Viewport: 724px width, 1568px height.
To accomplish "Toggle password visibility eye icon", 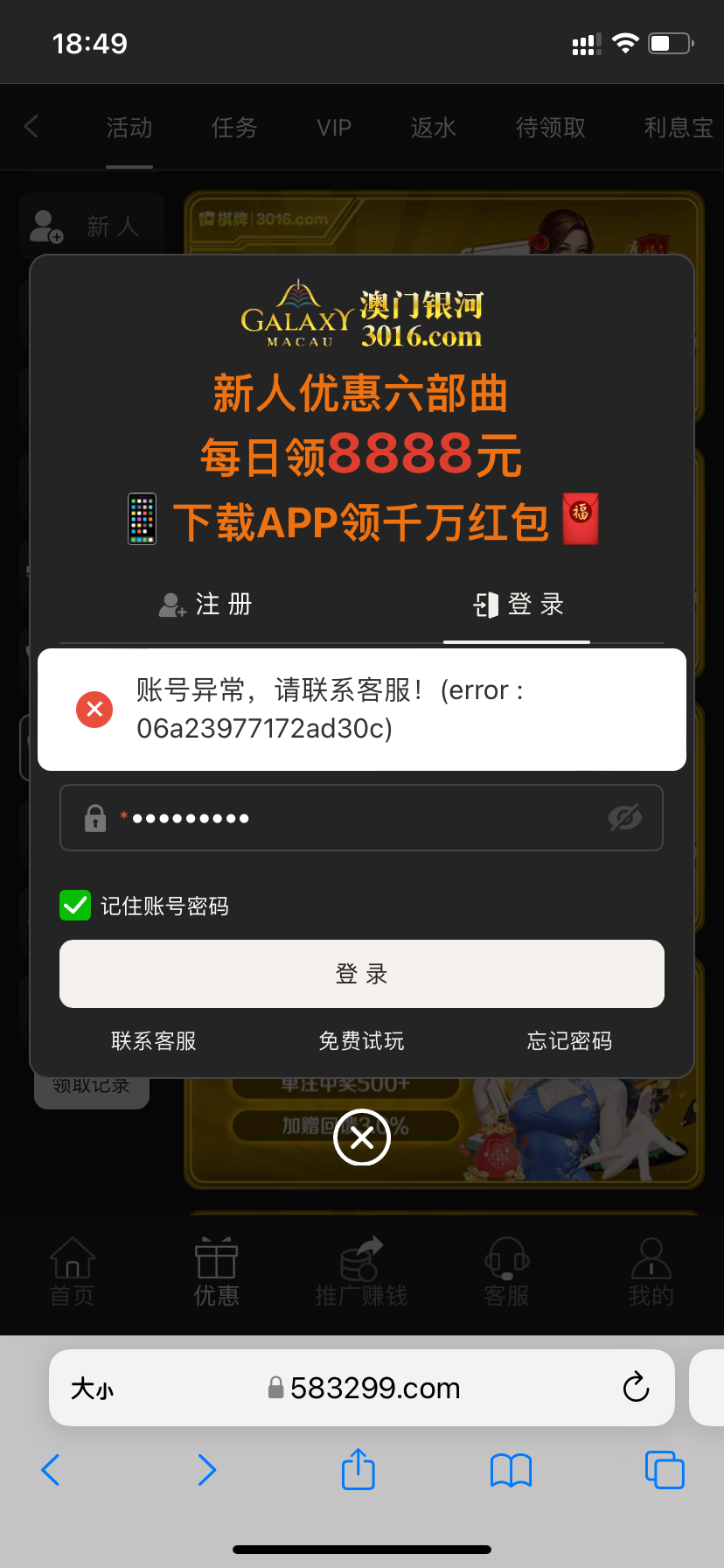I will [624, 818].
